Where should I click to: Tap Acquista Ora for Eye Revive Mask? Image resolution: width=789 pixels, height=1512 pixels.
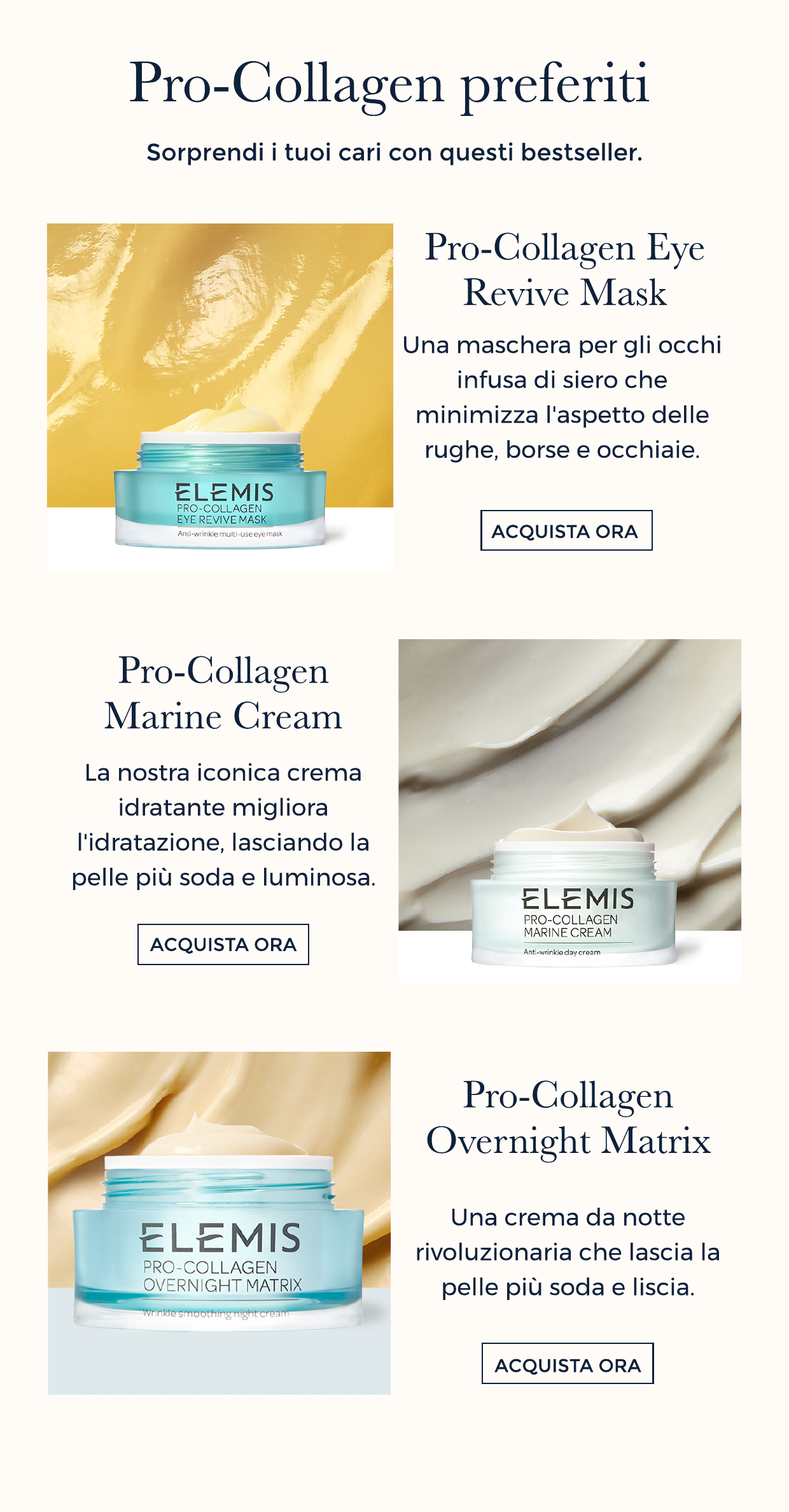click(566, 530)
